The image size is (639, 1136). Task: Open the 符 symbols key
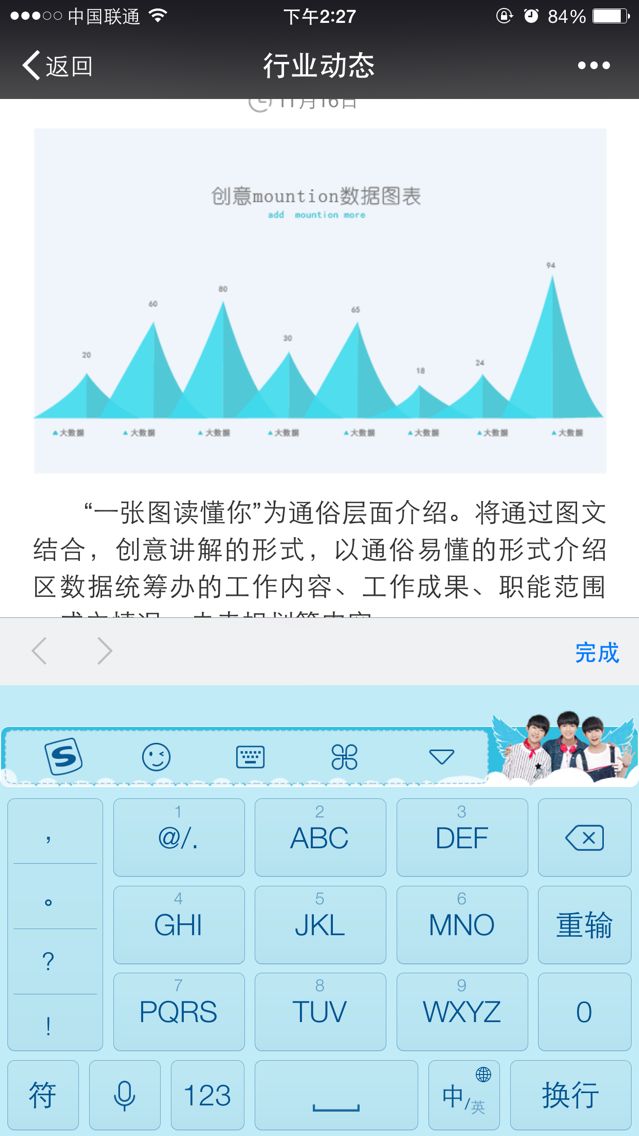point(43,1095)
